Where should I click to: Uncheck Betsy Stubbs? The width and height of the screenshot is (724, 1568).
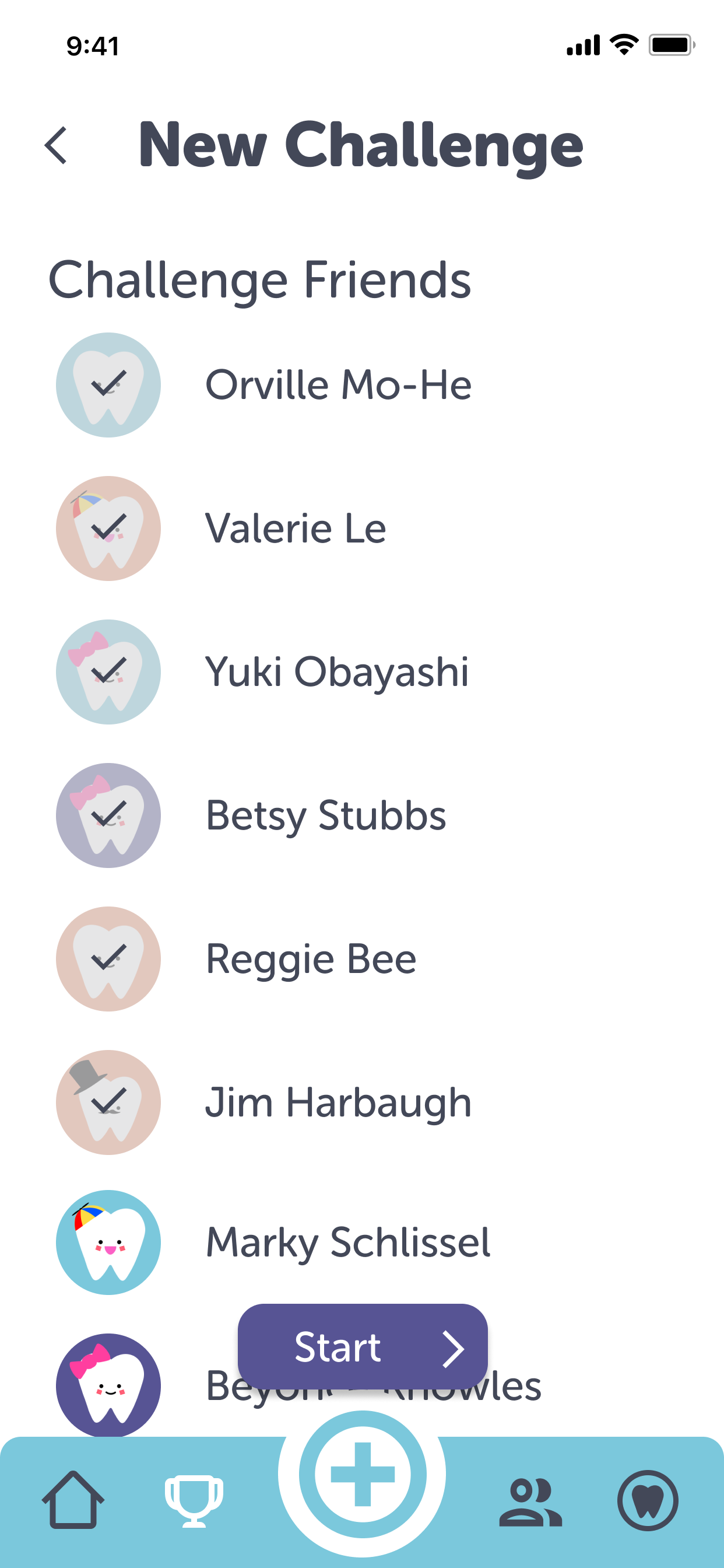108,815
